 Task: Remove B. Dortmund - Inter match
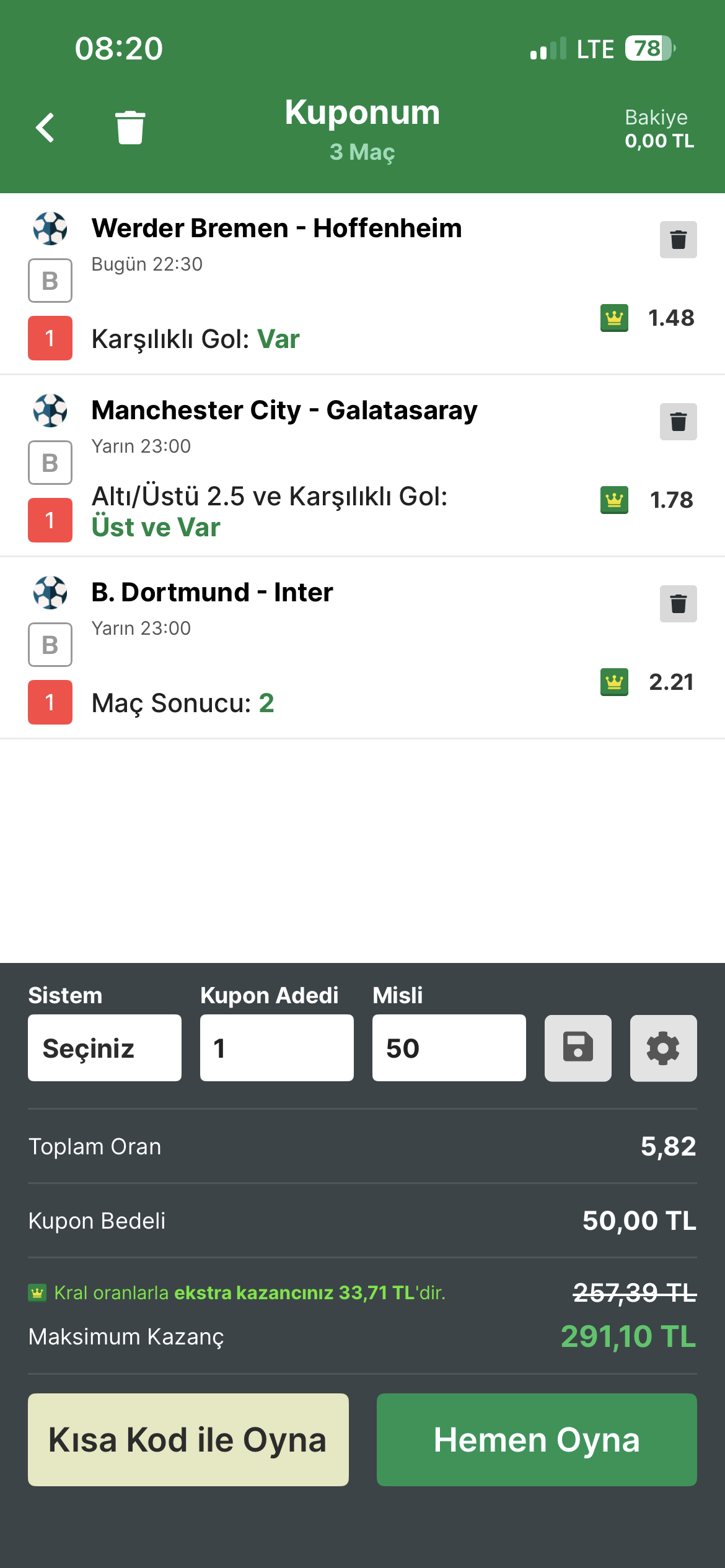point(678,604)
